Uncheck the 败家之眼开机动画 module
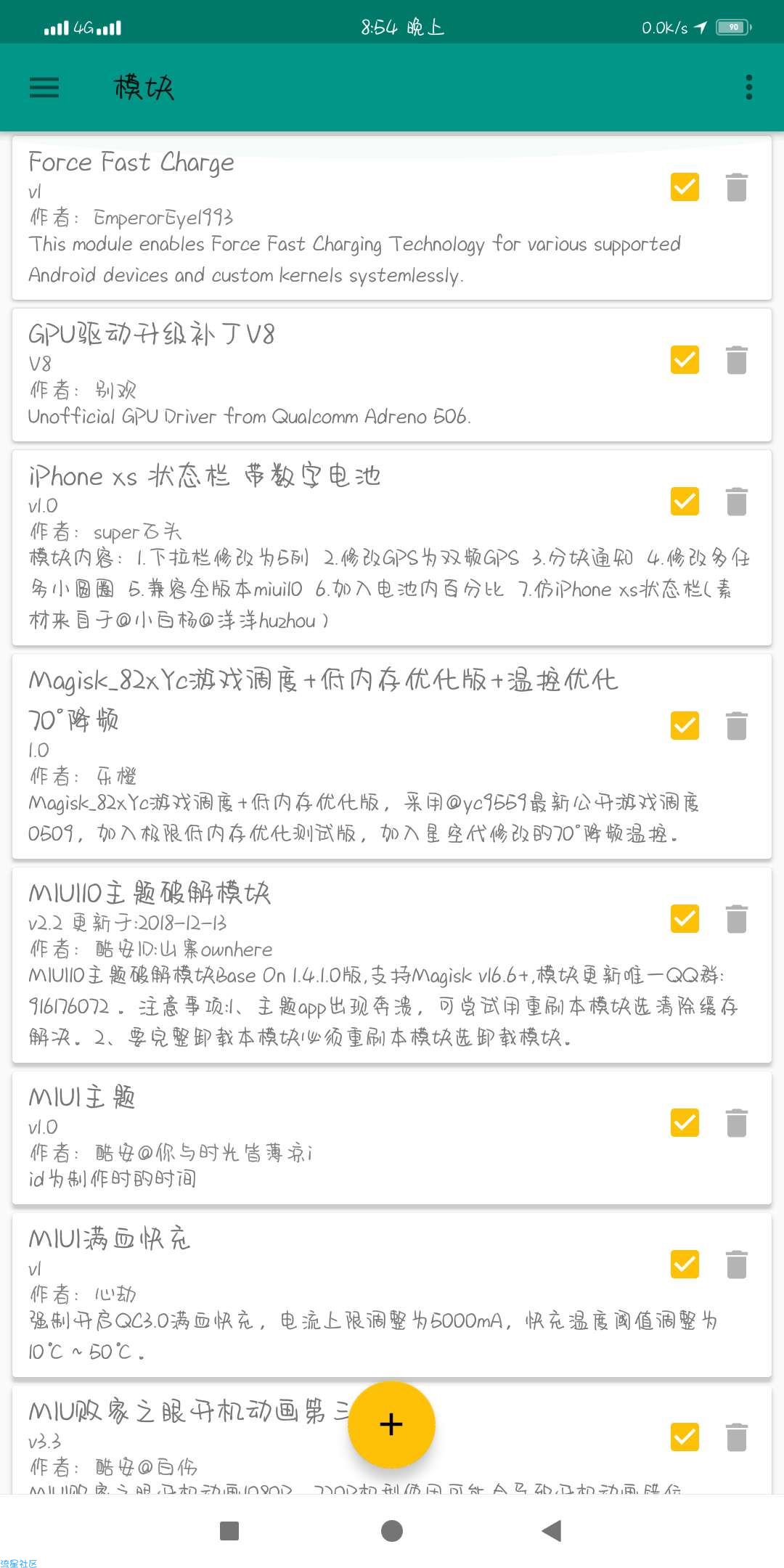The height and width of the screenshot is (1568, 784). coord(685,1437)
